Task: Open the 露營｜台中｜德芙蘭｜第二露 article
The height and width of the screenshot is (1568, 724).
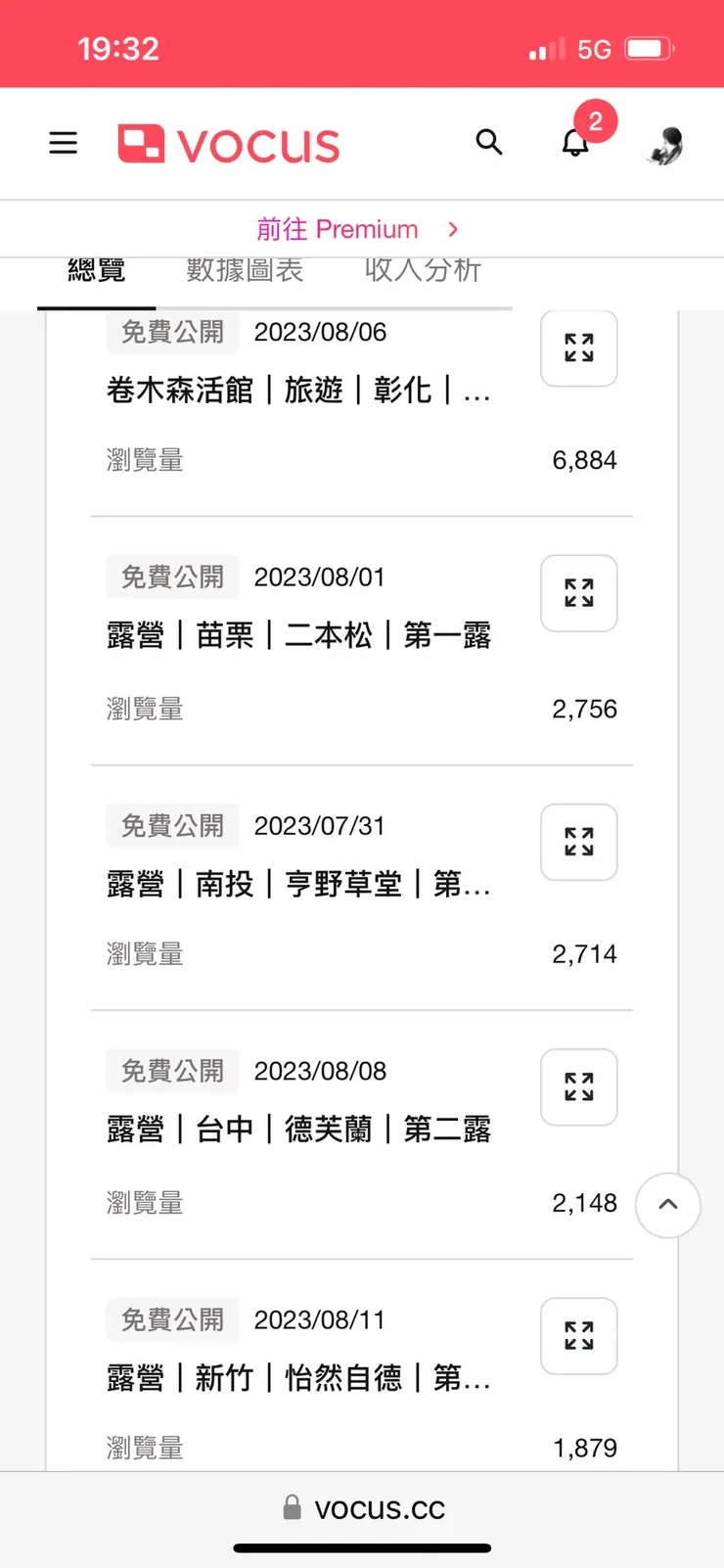Action: click(x=299, y=1129)
